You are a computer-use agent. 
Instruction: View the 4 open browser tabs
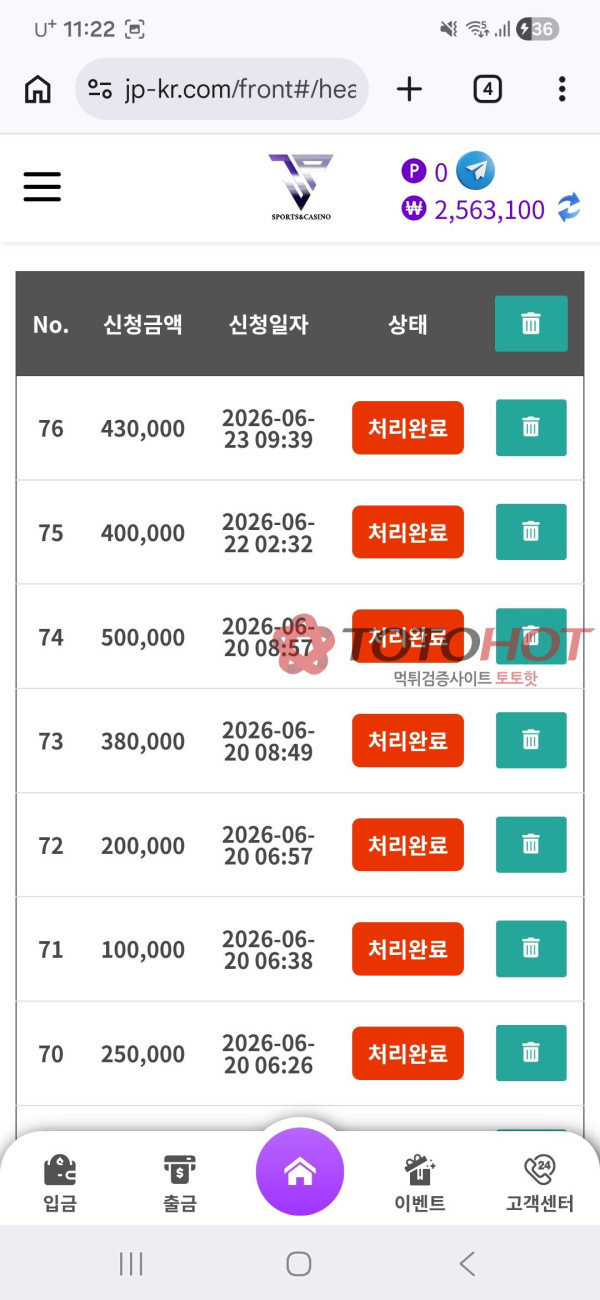tap(487, 89)
